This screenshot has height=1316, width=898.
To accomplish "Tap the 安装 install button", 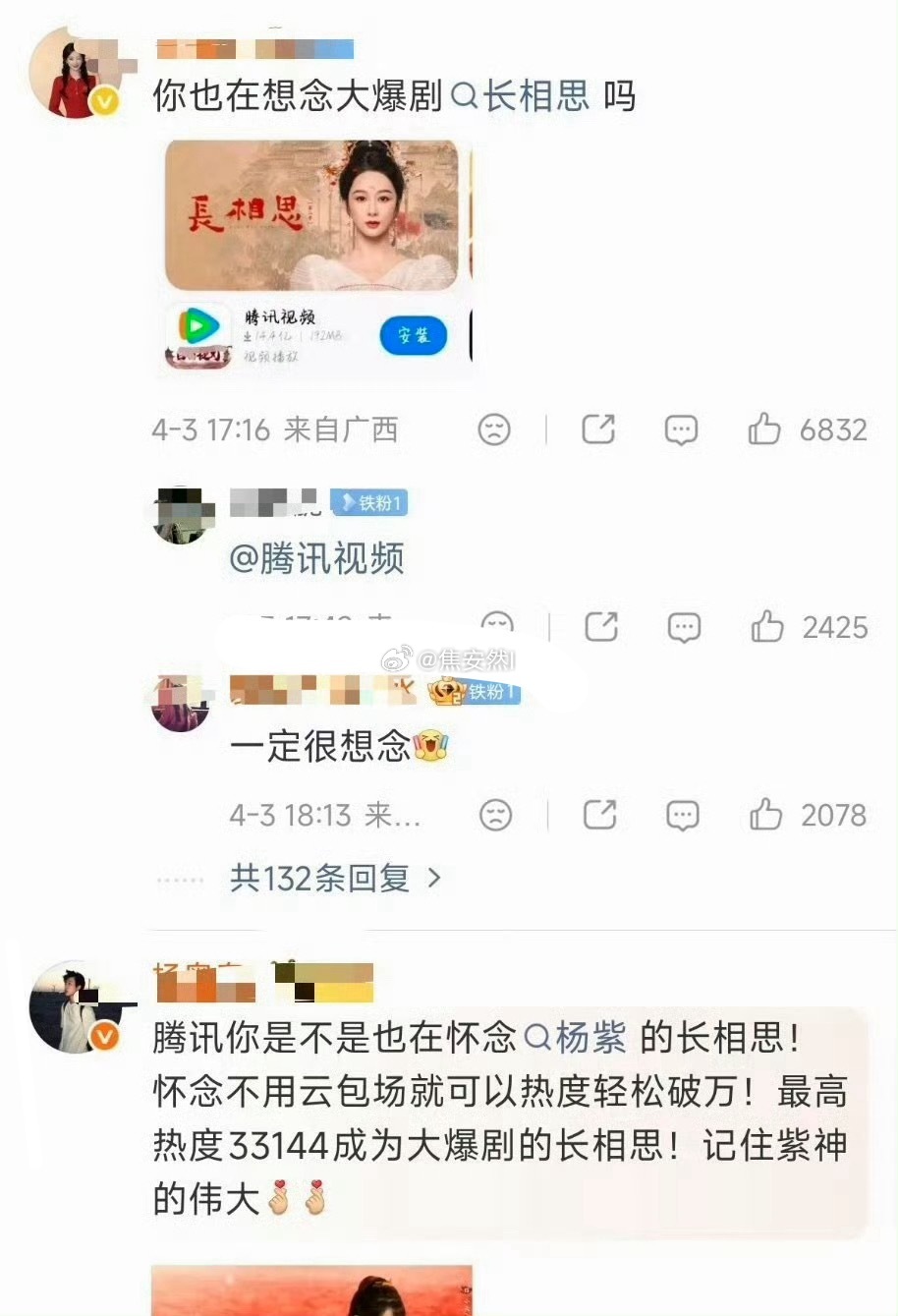I will 412,335.
